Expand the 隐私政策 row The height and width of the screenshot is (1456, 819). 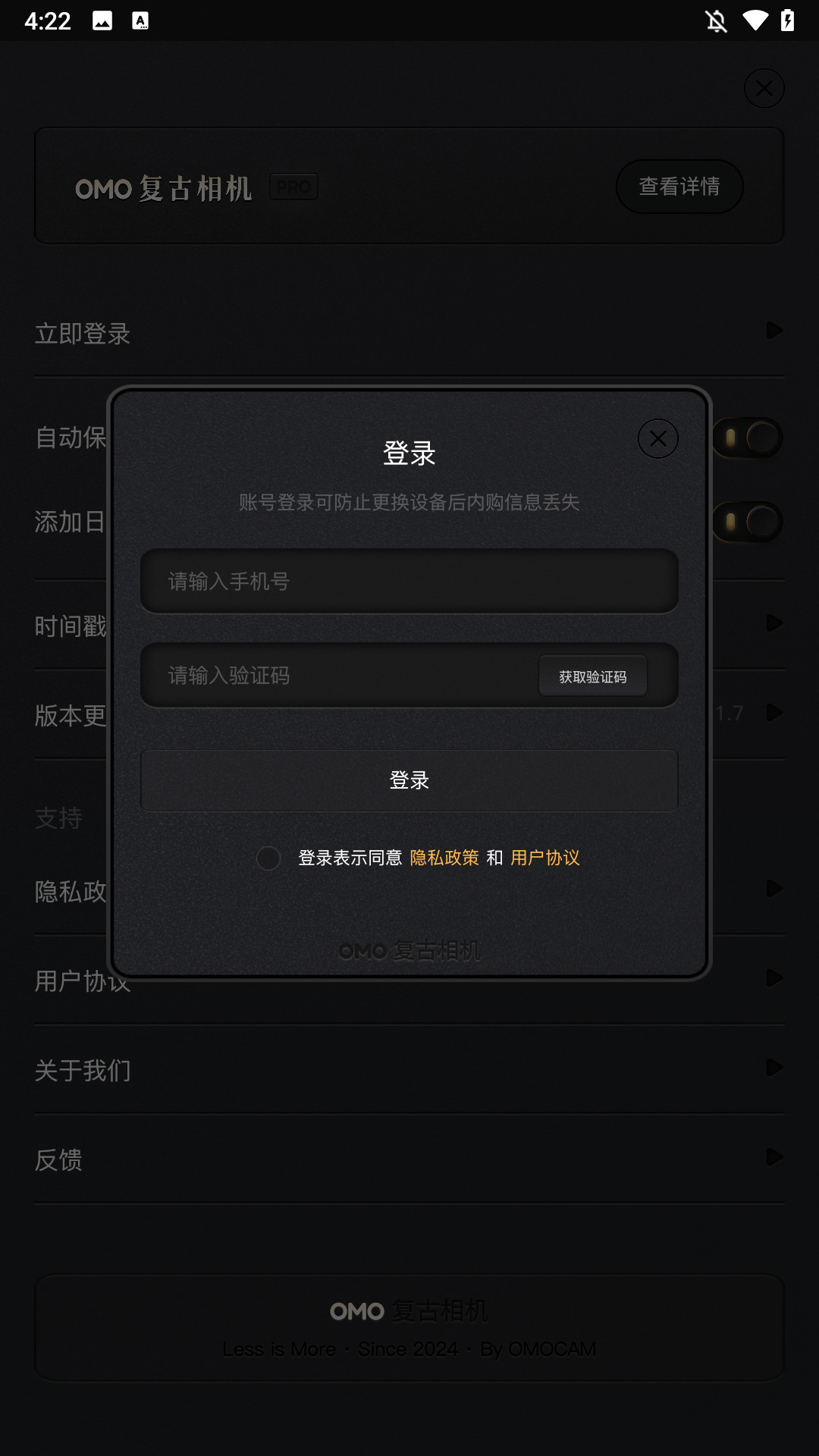774,888
